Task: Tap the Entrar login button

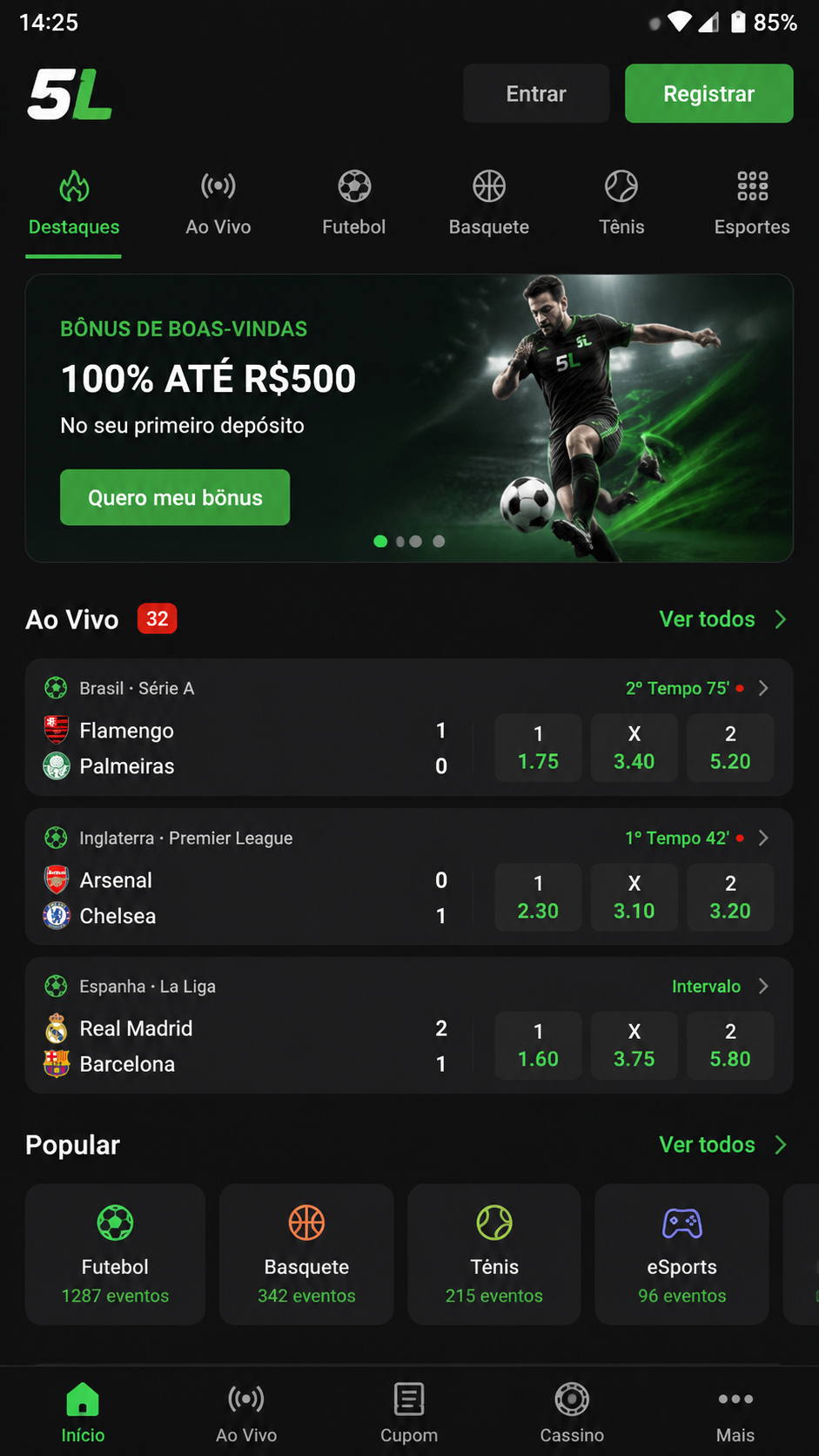Action: tap(536, 93)
